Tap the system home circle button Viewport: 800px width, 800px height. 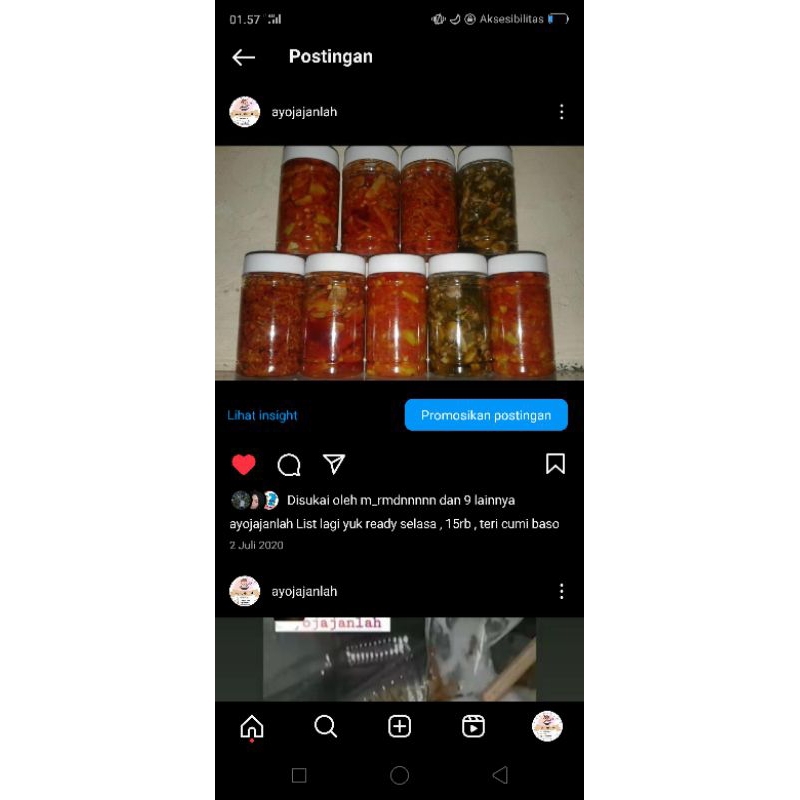pos(400,775)
